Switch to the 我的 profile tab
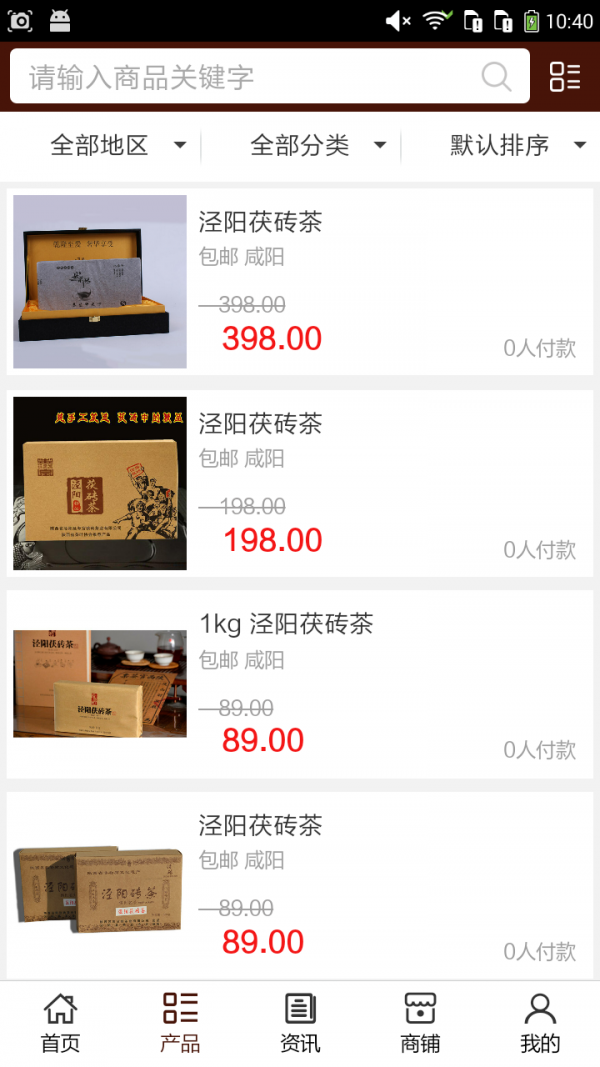This screenshot has width=600, height=1067. [540, 1023]
